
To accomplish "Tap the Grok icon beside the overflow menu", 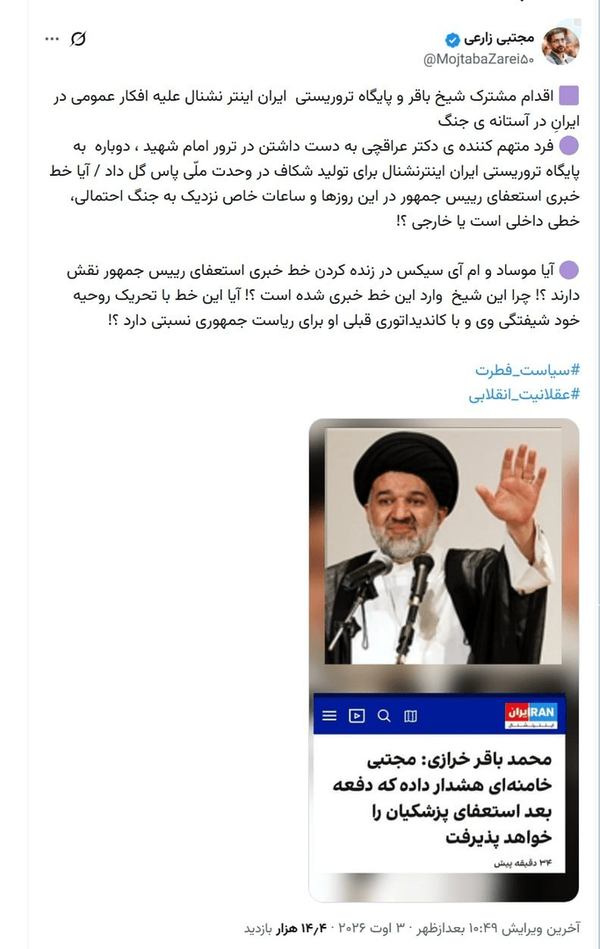I will (77, 39).
